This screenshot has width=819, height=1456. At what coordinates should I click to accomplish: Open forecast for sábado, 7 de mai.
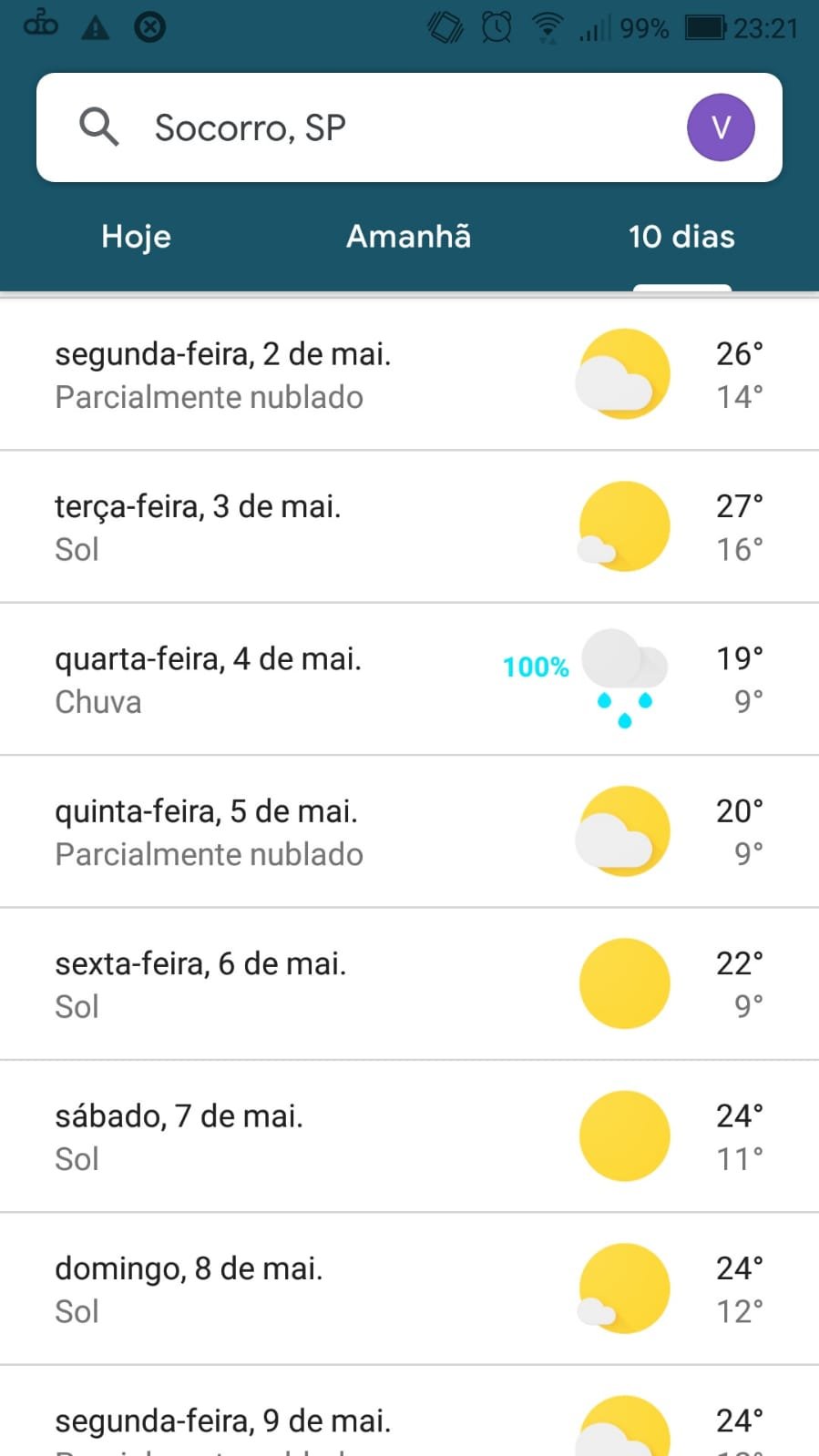point(409,1136)
